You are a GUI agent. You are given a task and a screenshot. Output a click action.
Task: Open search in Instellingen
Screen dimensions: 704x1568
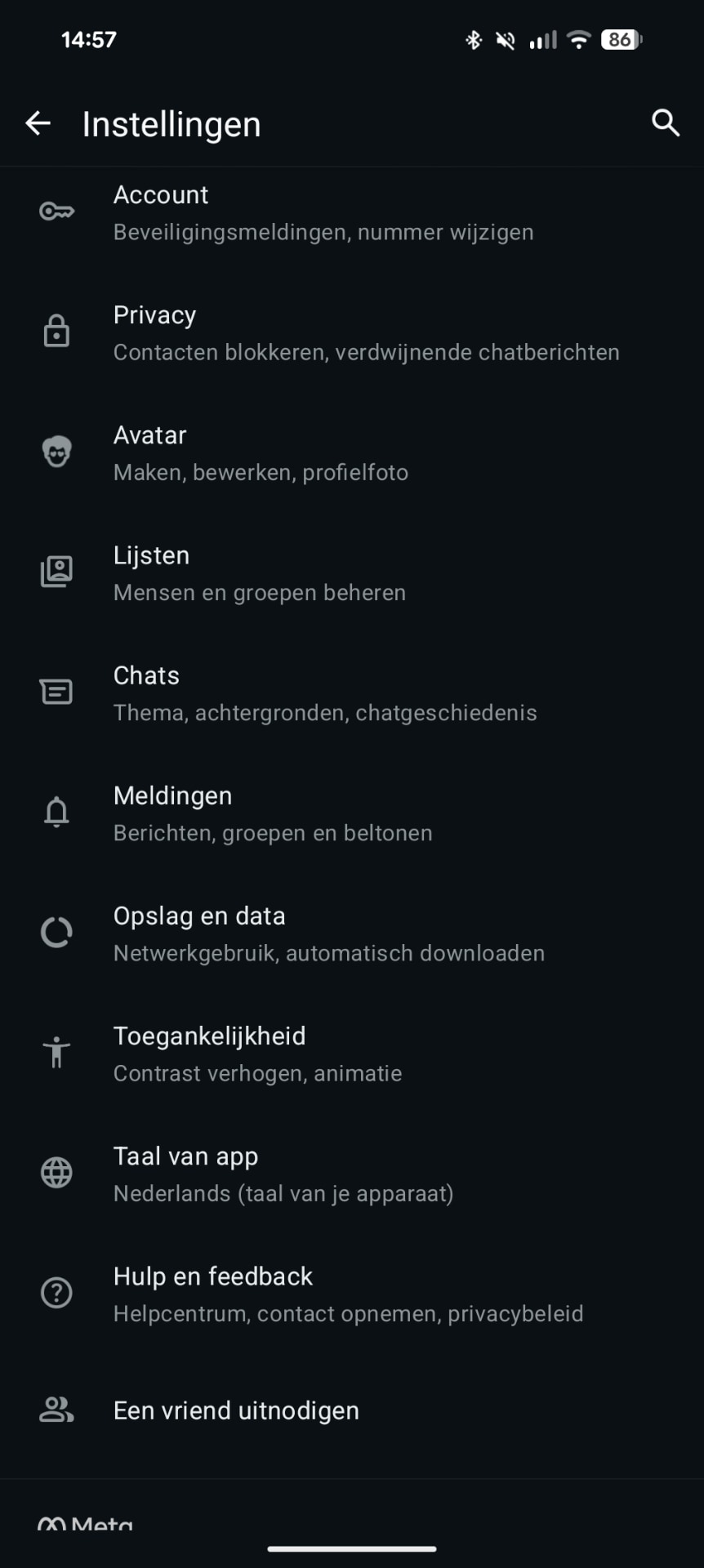tap(665, 123)
